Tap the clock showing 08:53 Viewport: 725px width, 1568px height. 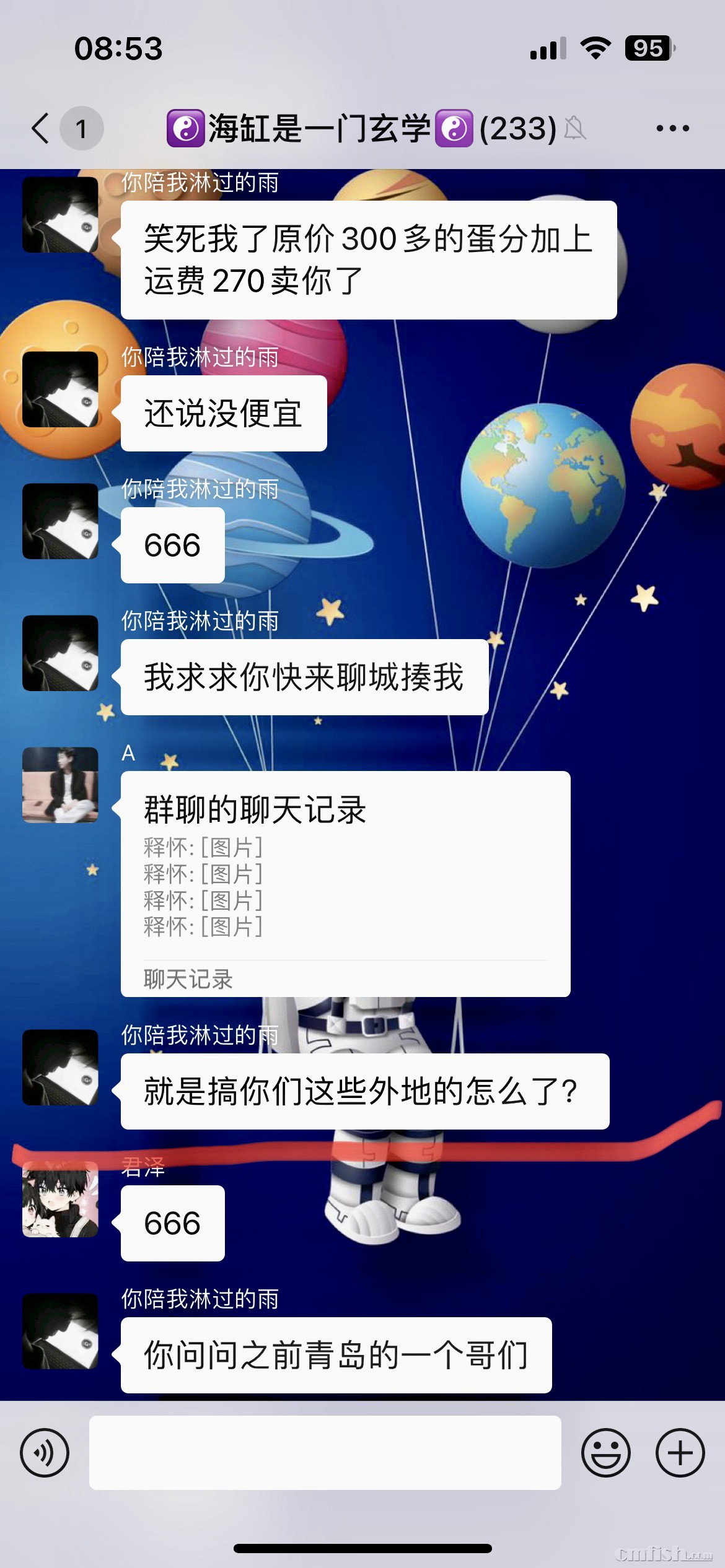(116, 50)
